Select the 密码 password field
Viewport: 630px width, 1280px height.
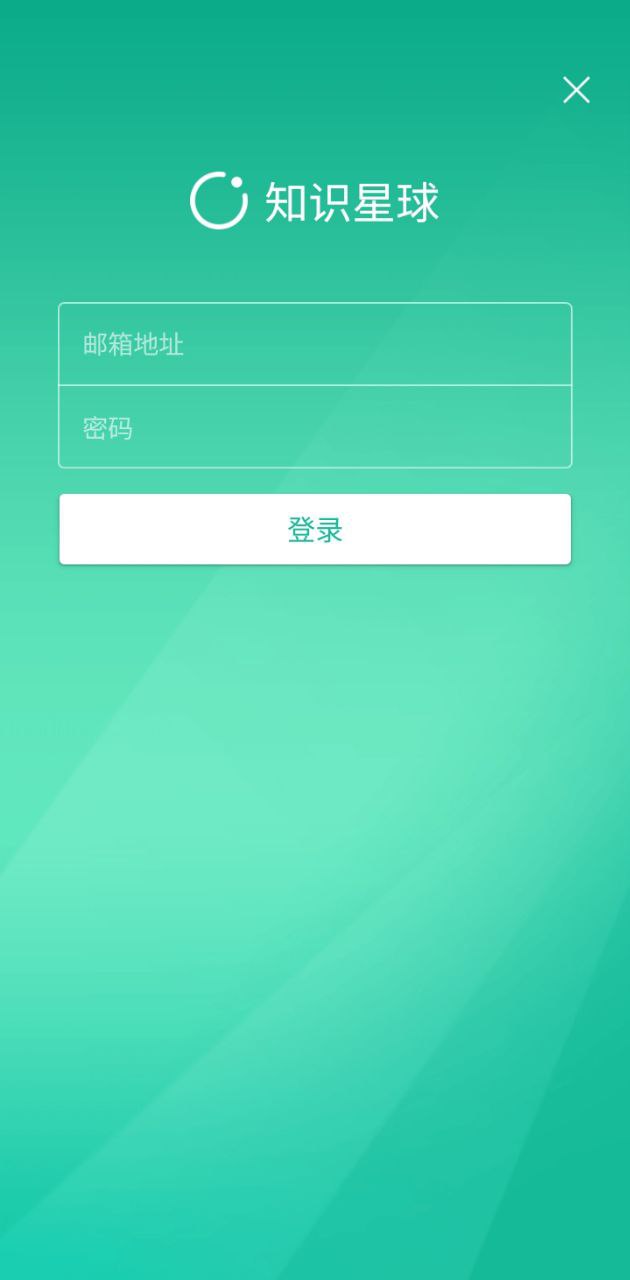pyautogui.click(x=315, y=427)
